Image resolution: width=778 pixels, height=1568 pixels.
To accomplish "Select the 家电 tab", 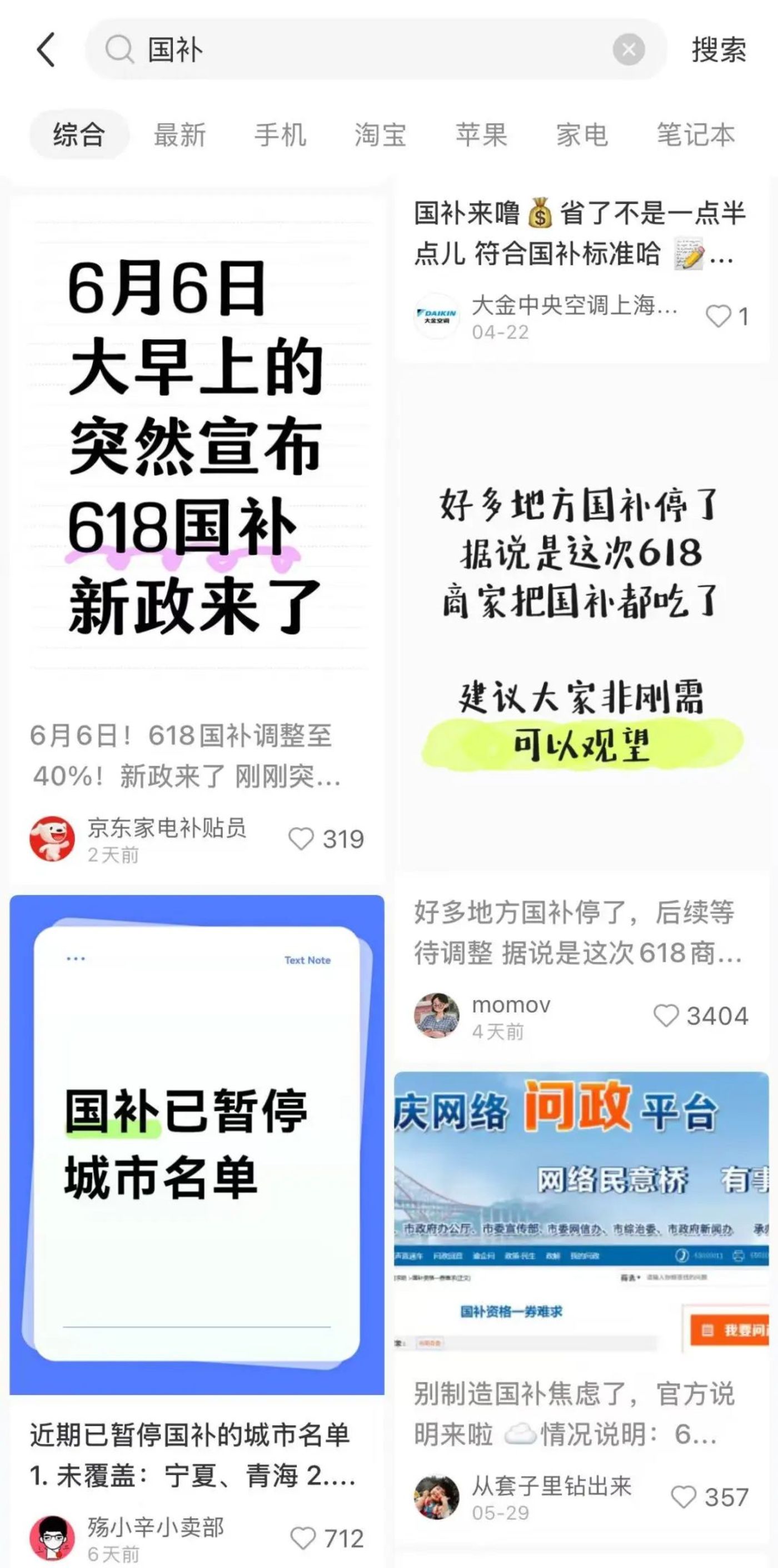I will tap(581, 135).
